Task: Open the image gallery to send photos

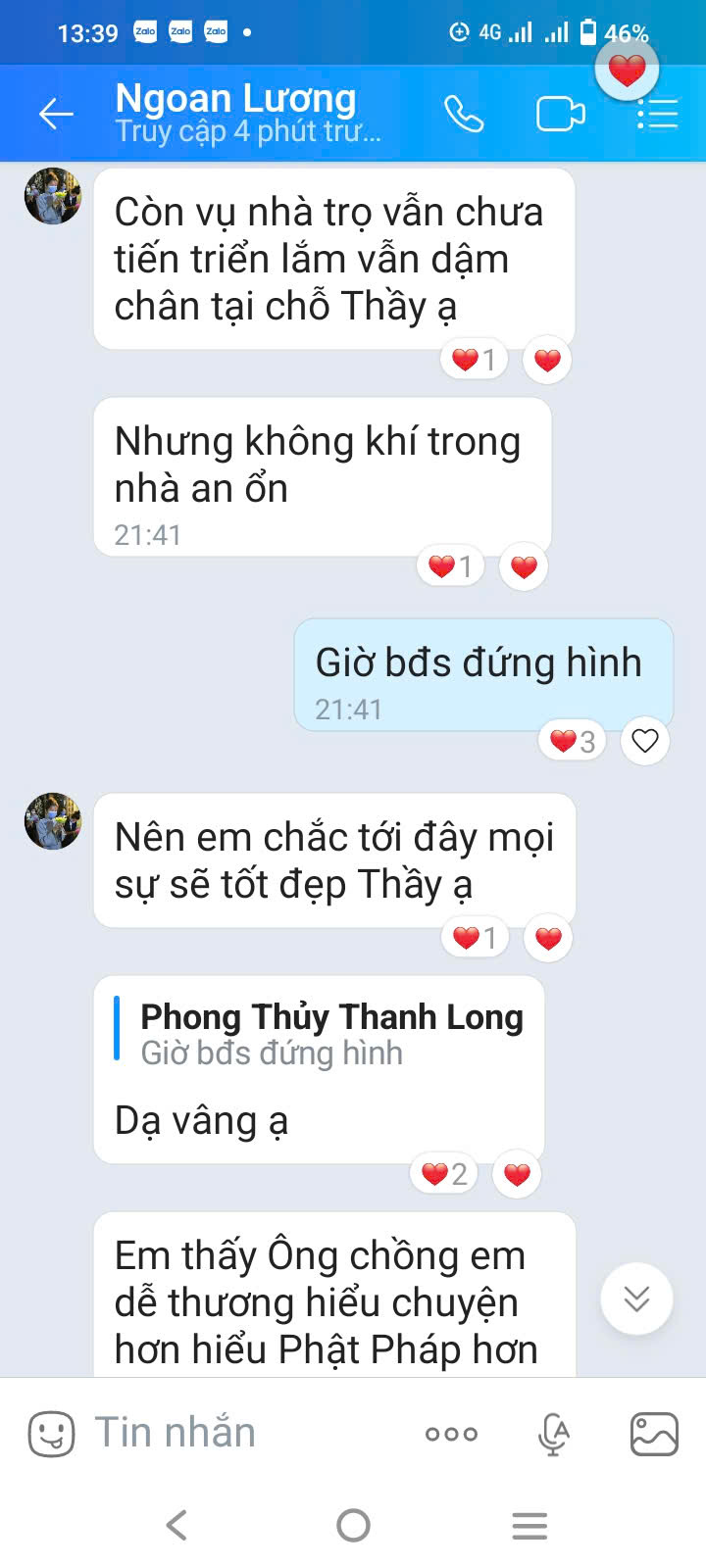Action: pos(654,1434)
